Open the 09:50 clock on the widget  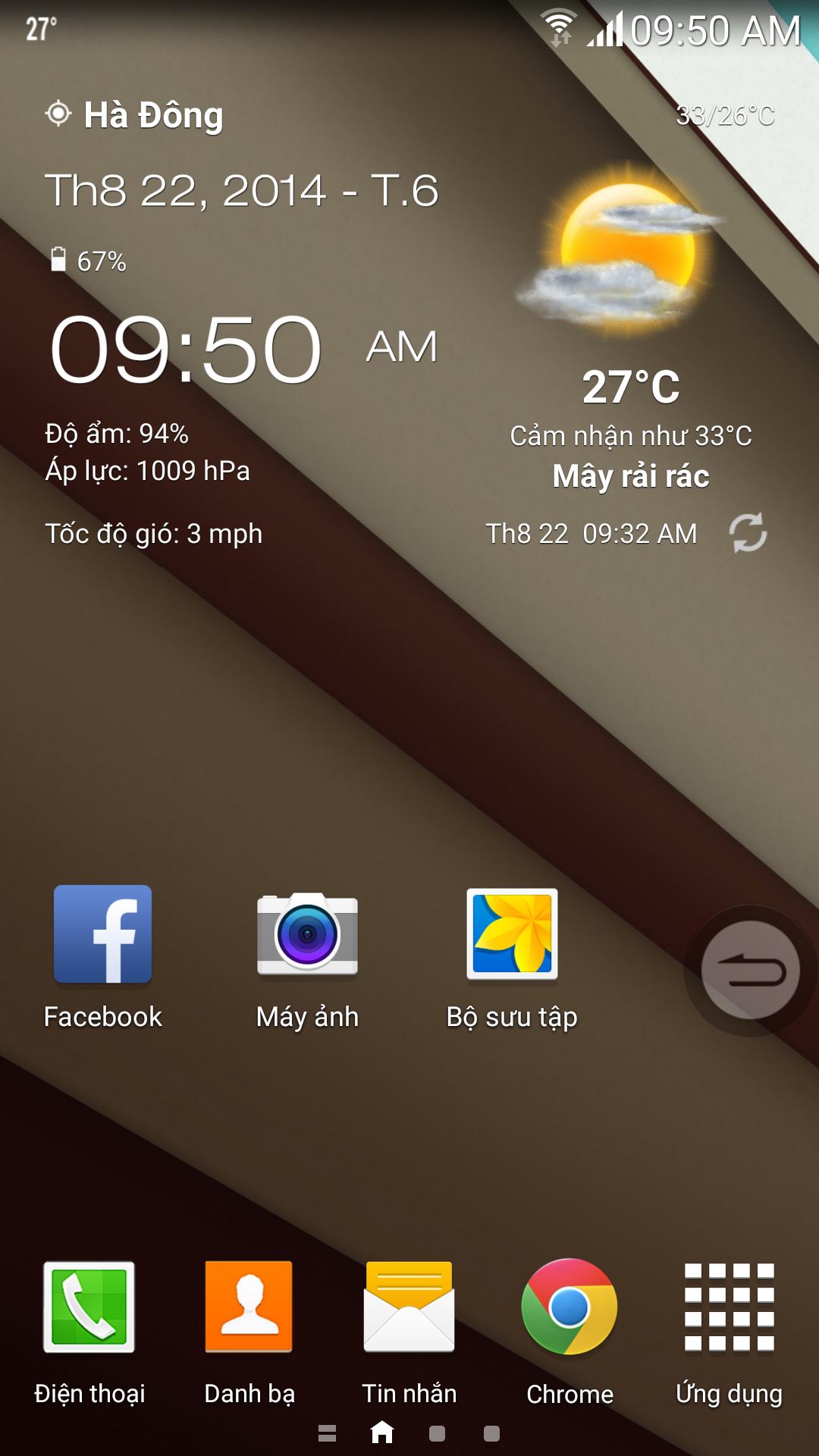point(187,350)
